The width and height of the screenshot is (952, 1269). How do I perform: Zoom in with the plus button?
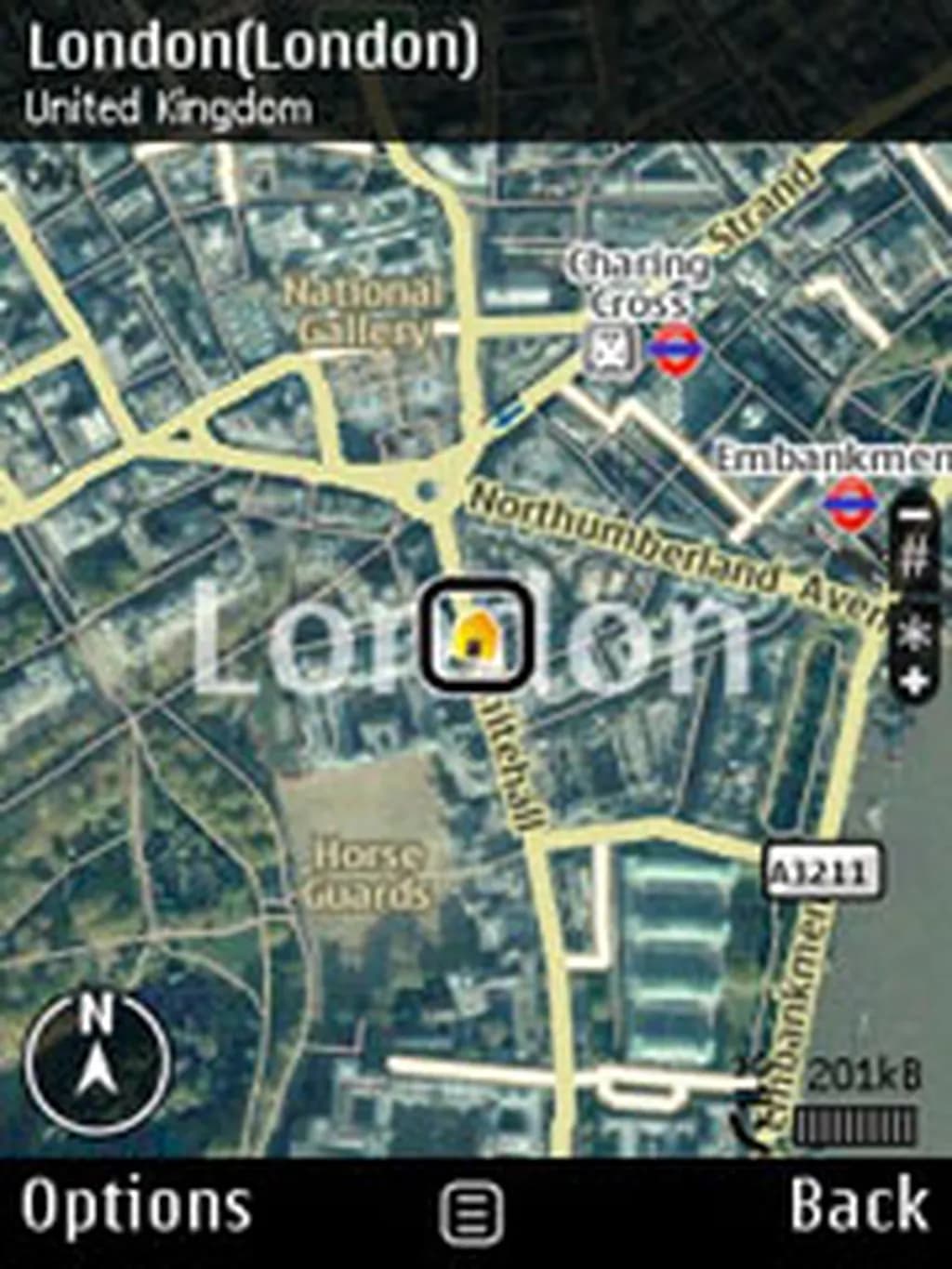pyautogui.click(x=915, y=681)
